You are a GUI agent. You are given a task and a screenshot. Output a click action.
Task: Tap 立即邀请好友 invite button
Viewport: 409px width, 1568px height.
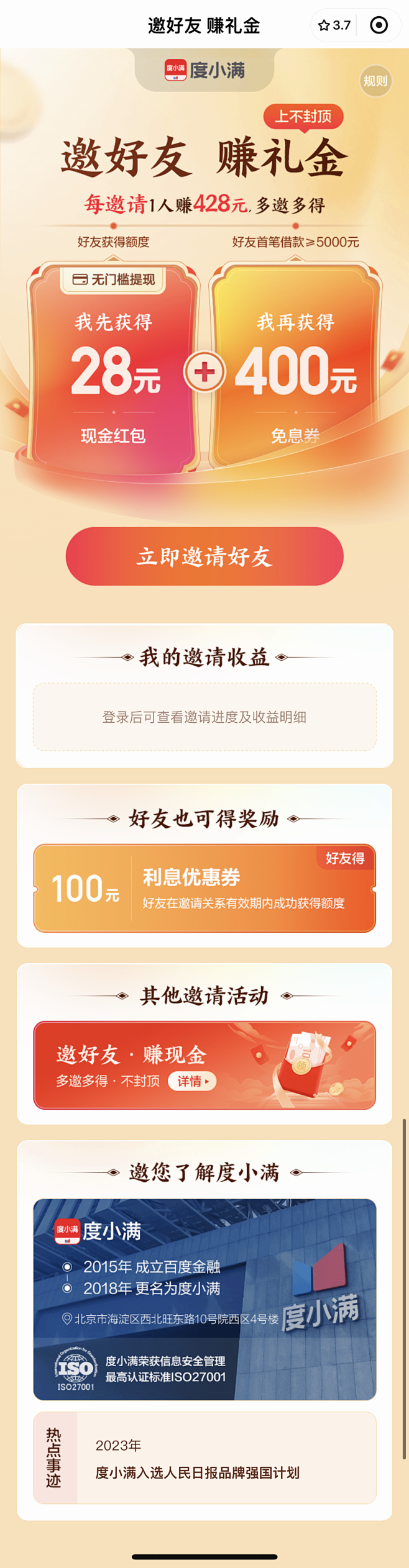pyautogui.click(x=204, y=556)
